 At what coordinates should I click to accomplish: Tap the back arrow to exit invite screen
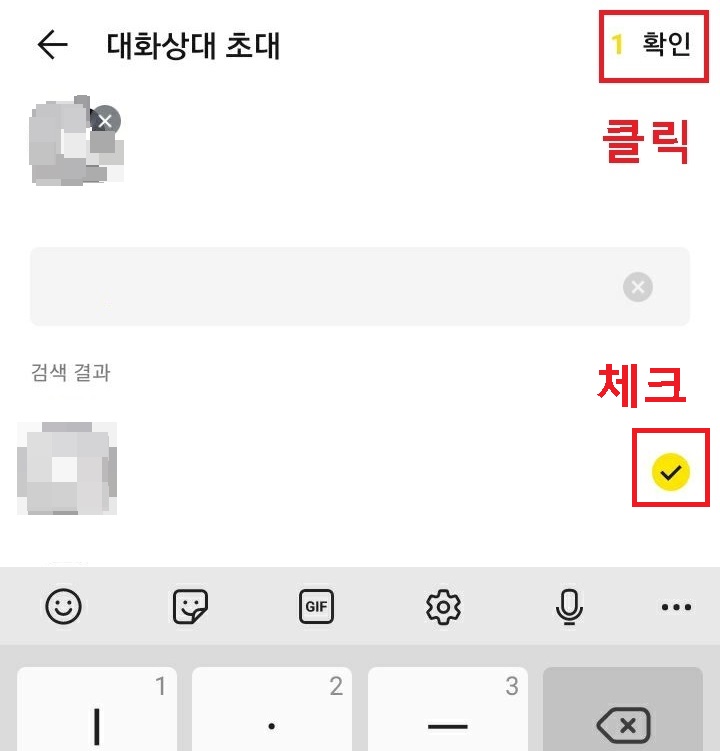(x=50, y=45)
